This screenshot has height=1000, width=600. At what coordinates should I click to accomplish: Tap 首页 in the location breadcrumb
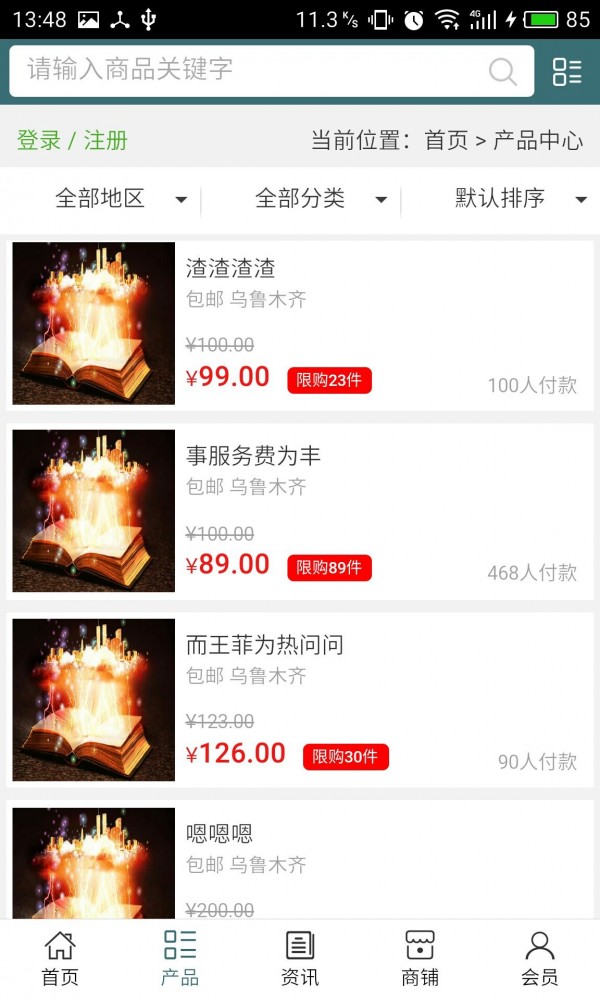point(446,140)
